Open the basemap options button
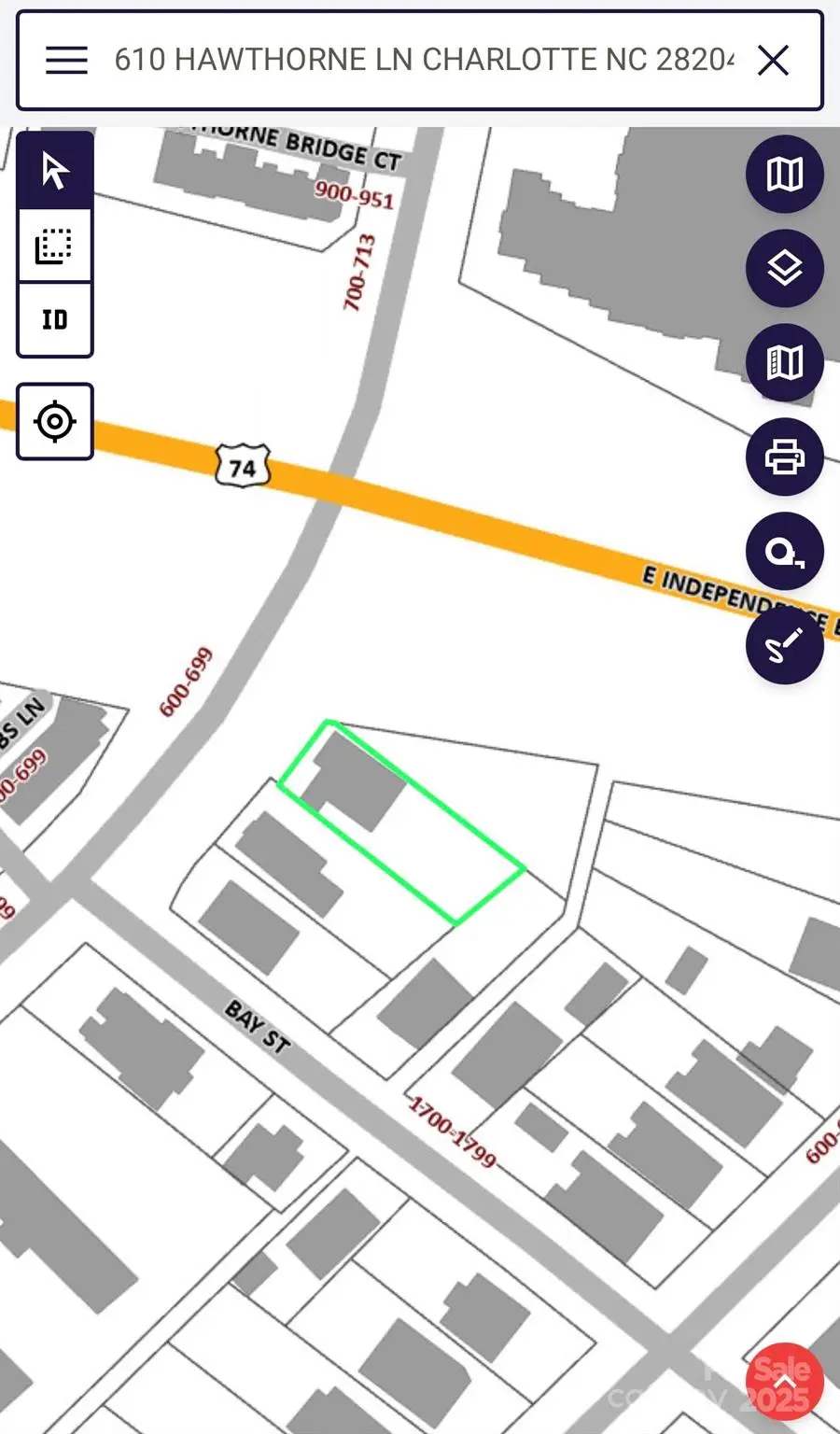This screenshot has height=1434, width=840. click(784, 174)
